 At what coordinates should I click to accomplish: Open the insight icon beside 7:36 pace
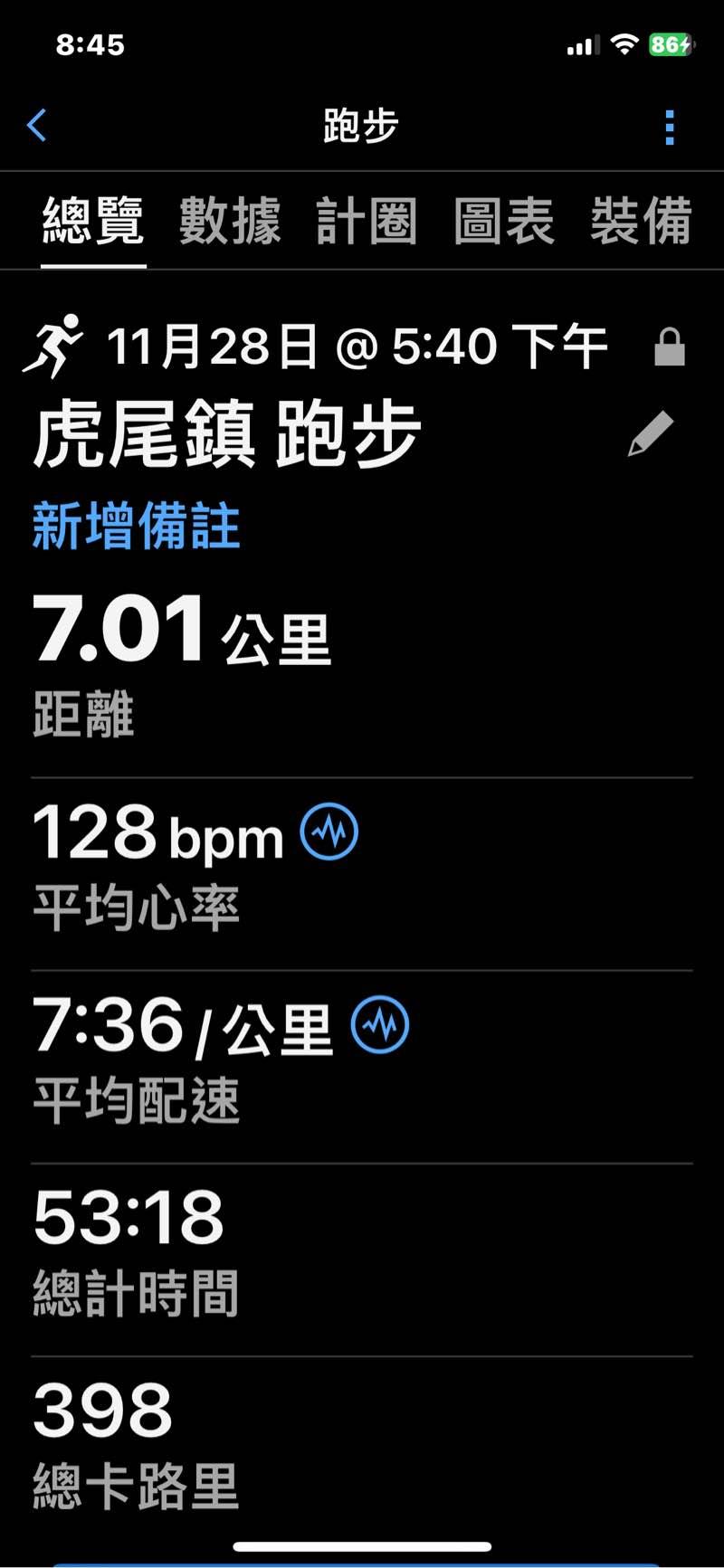pos(380,1024)
